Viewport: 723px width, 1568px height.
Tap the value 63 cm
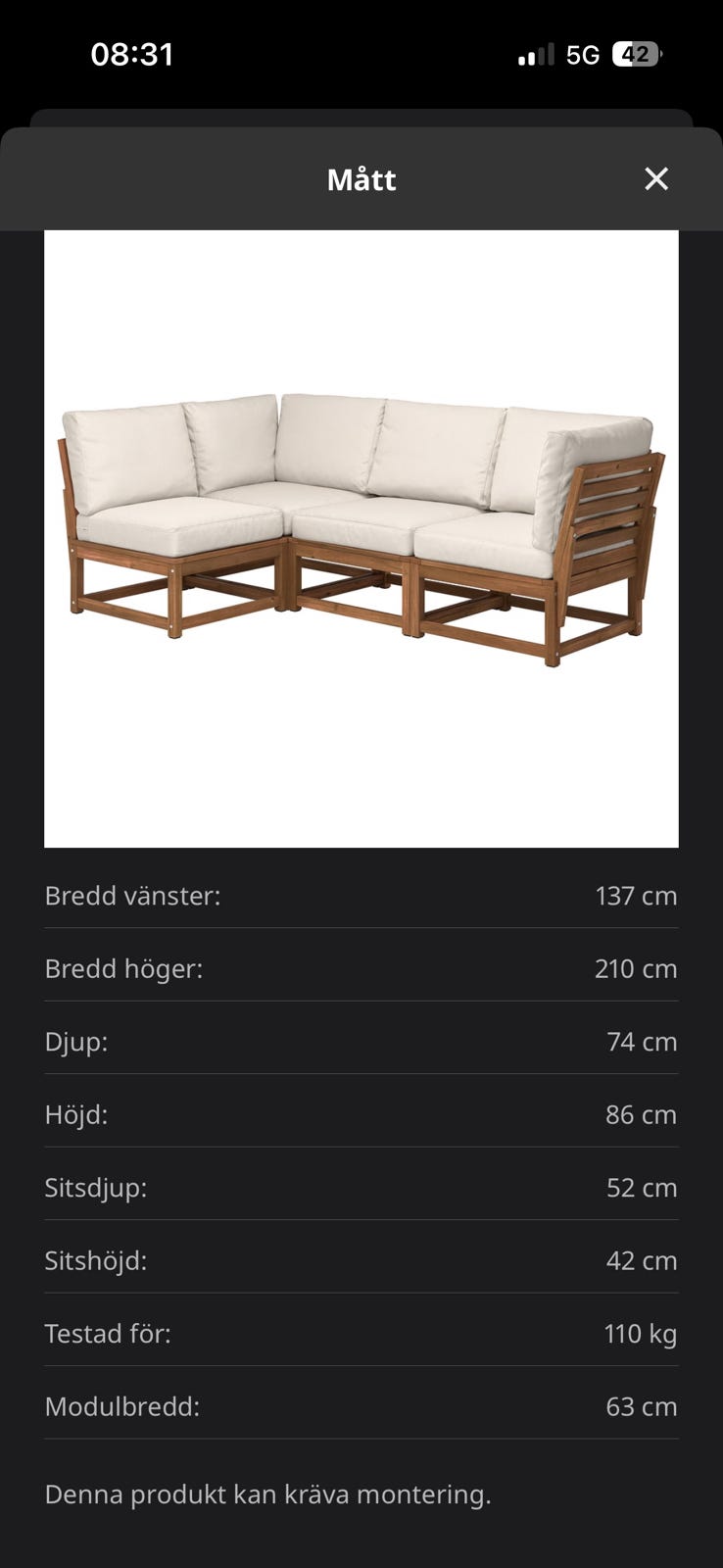coord(642,1406)
